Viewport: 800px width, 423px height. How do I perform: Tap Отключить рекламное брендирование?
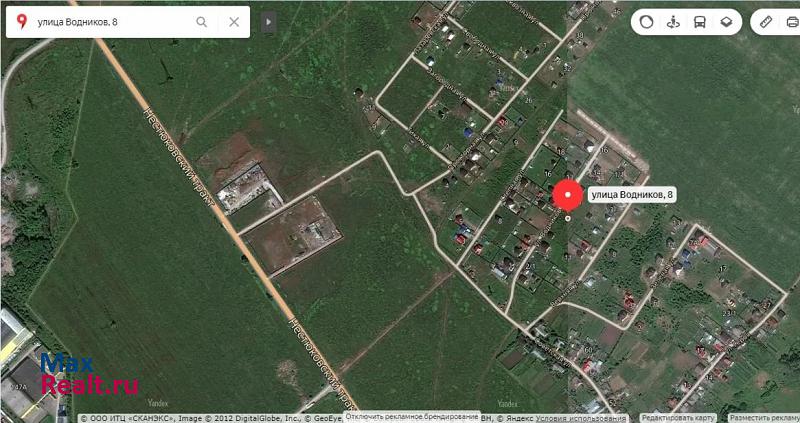point(412,416)
